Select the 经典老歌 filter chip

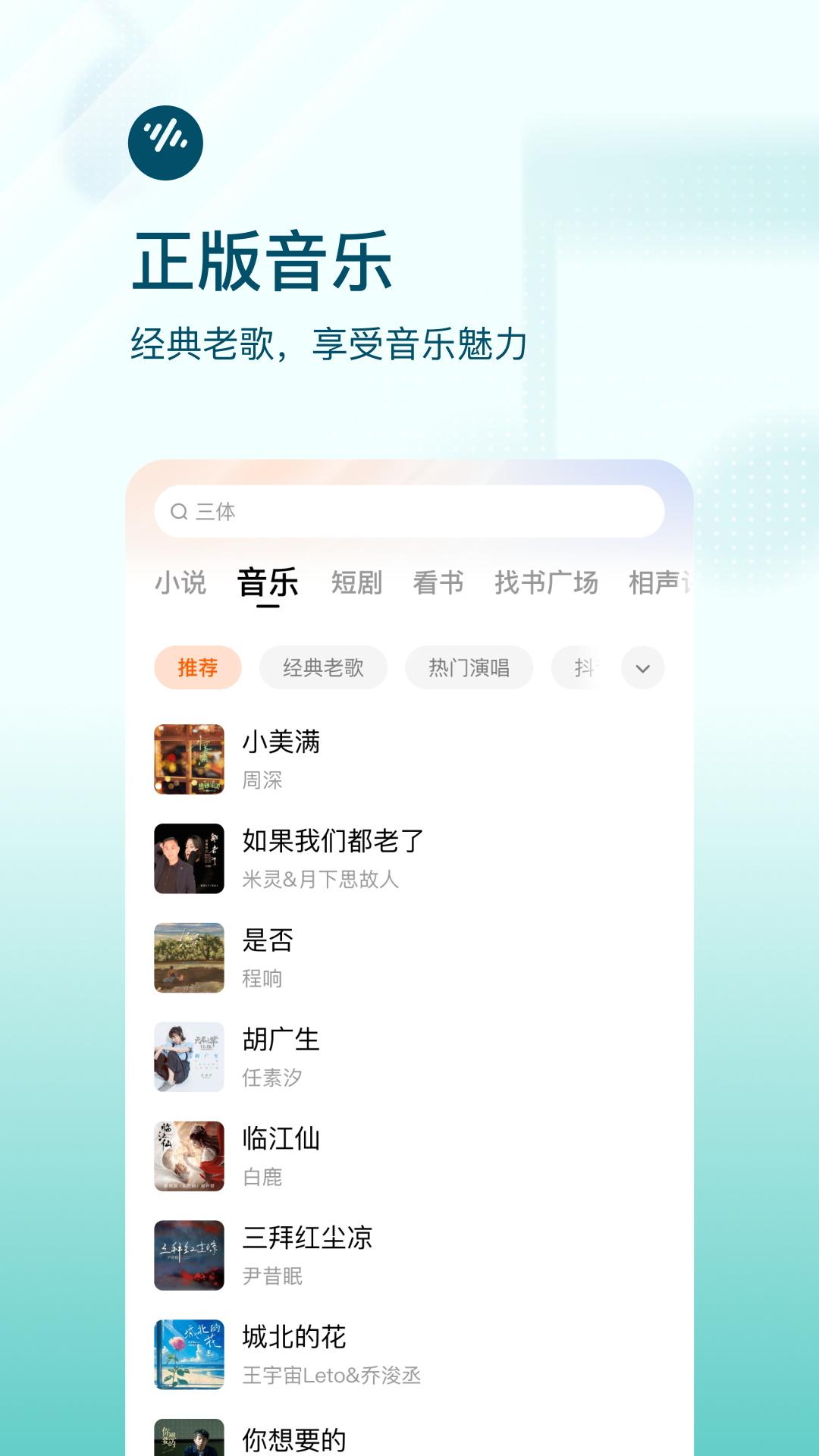[x=323, y=667]
